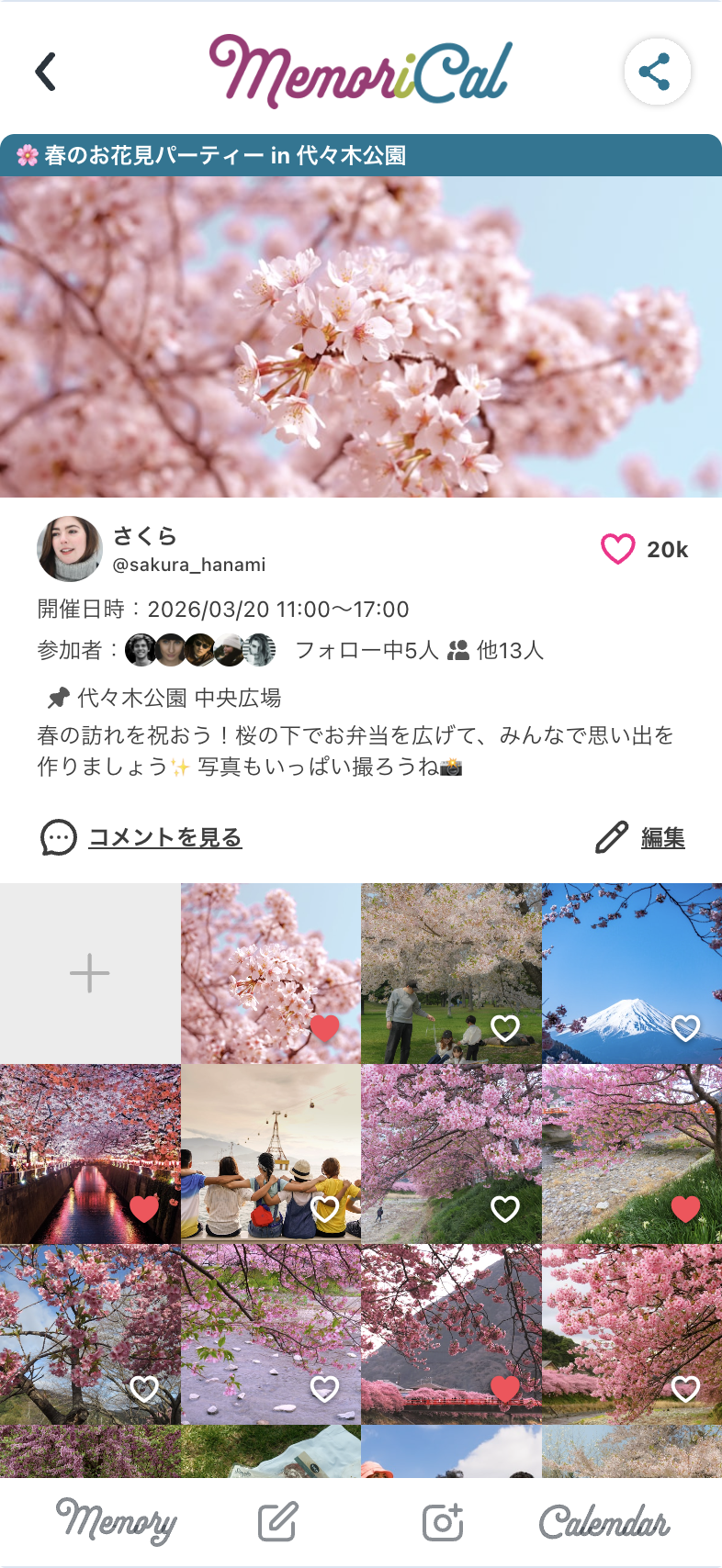722x1568 pixels.
Task: Click the MemoriCal logo
Action: click(x=361, y=71)
